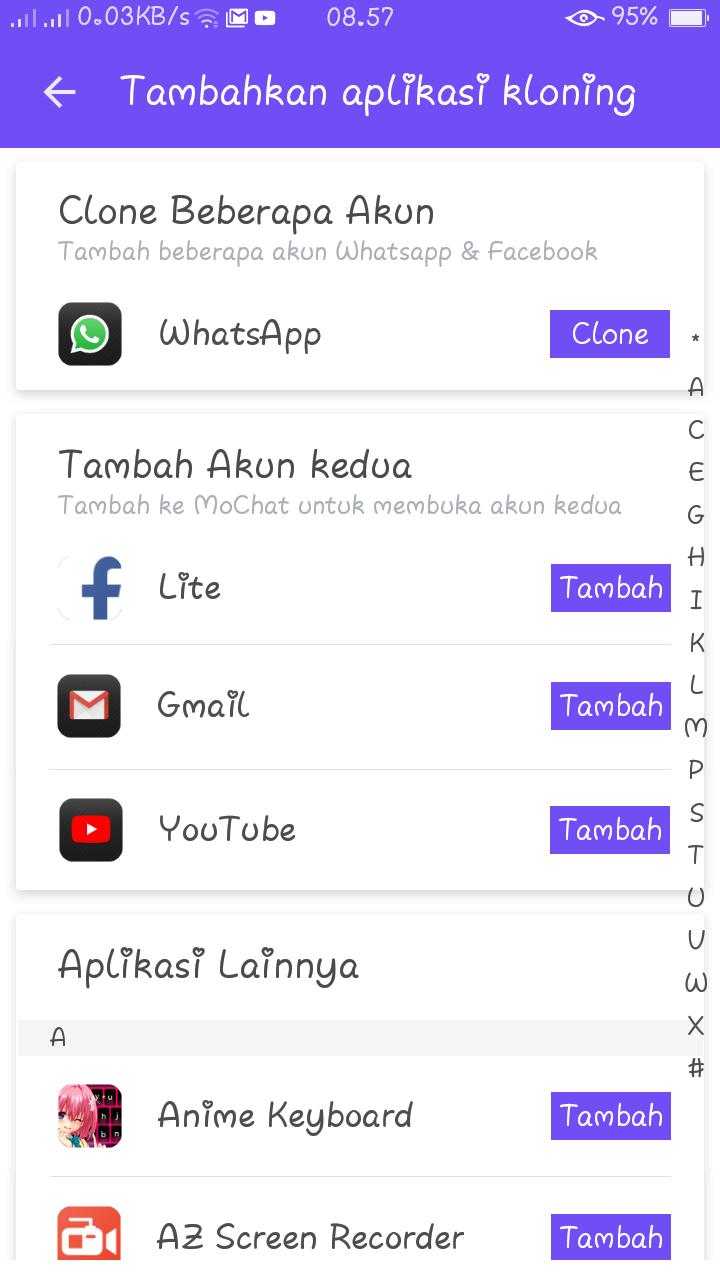This screenshot has width=720, height=1280.
Task: Tap Tambah next to Facebook Lite
Action: (x=611, y=588)
